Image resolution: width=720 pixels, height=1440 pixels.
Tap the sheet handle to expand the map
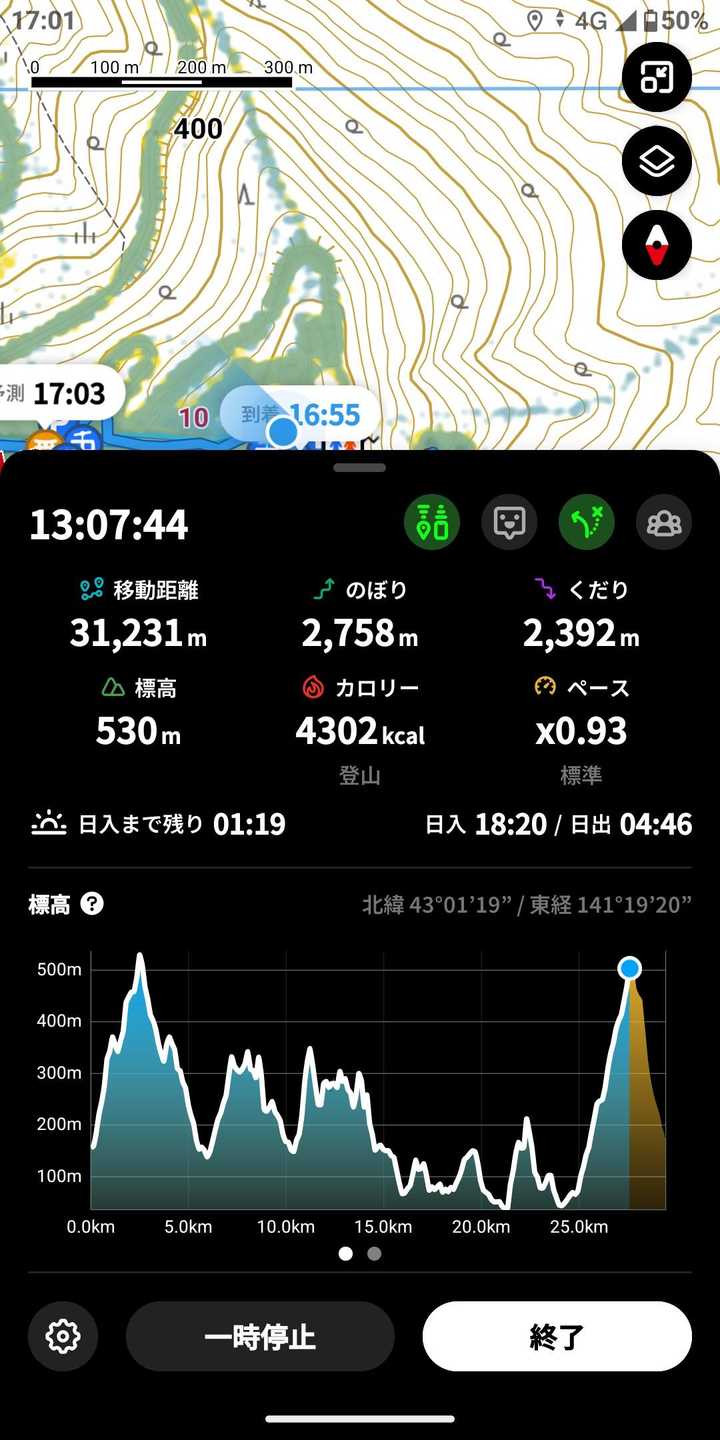(360, 467)
